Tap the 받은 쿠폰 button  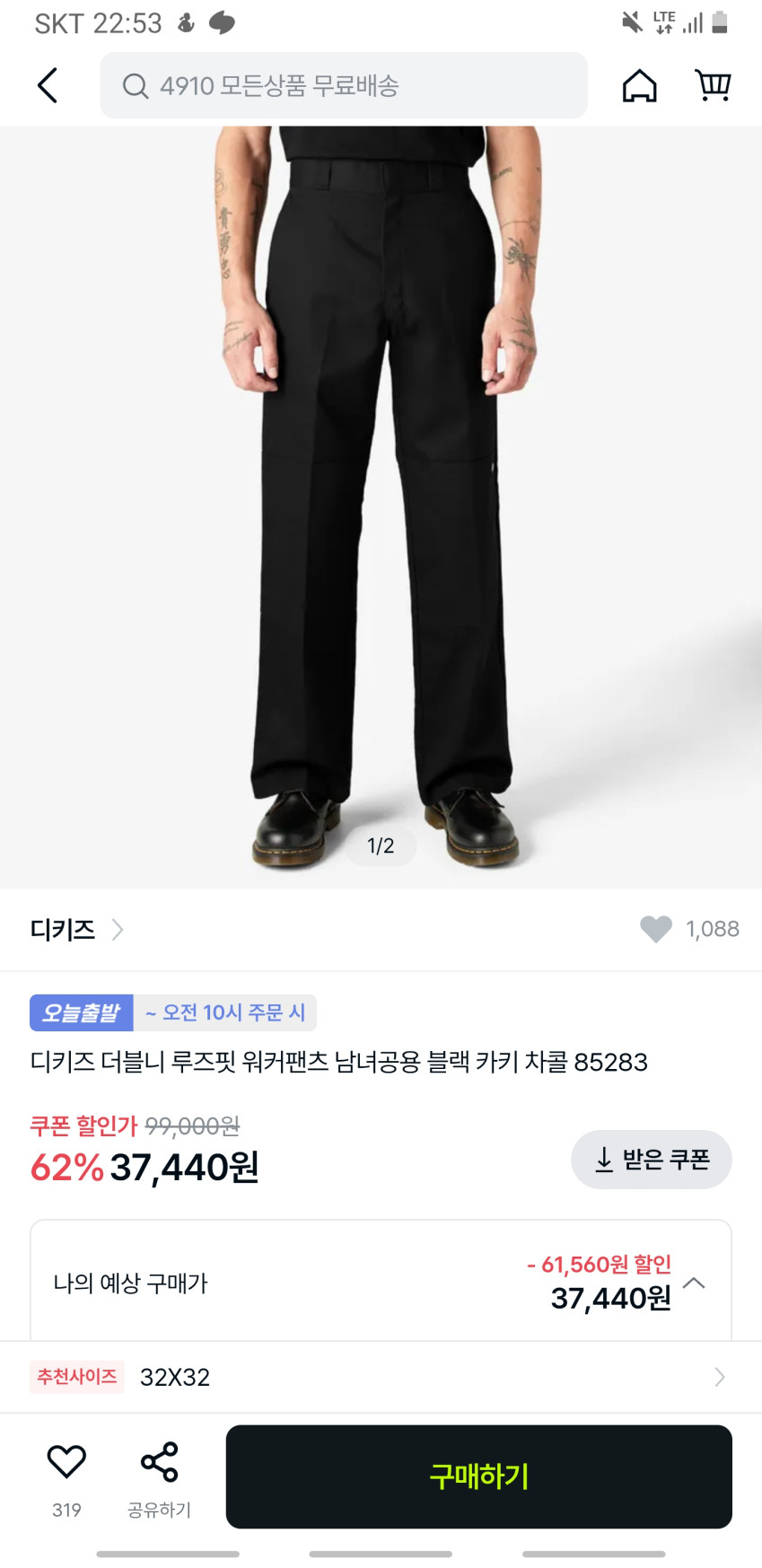coord(651,1160)
